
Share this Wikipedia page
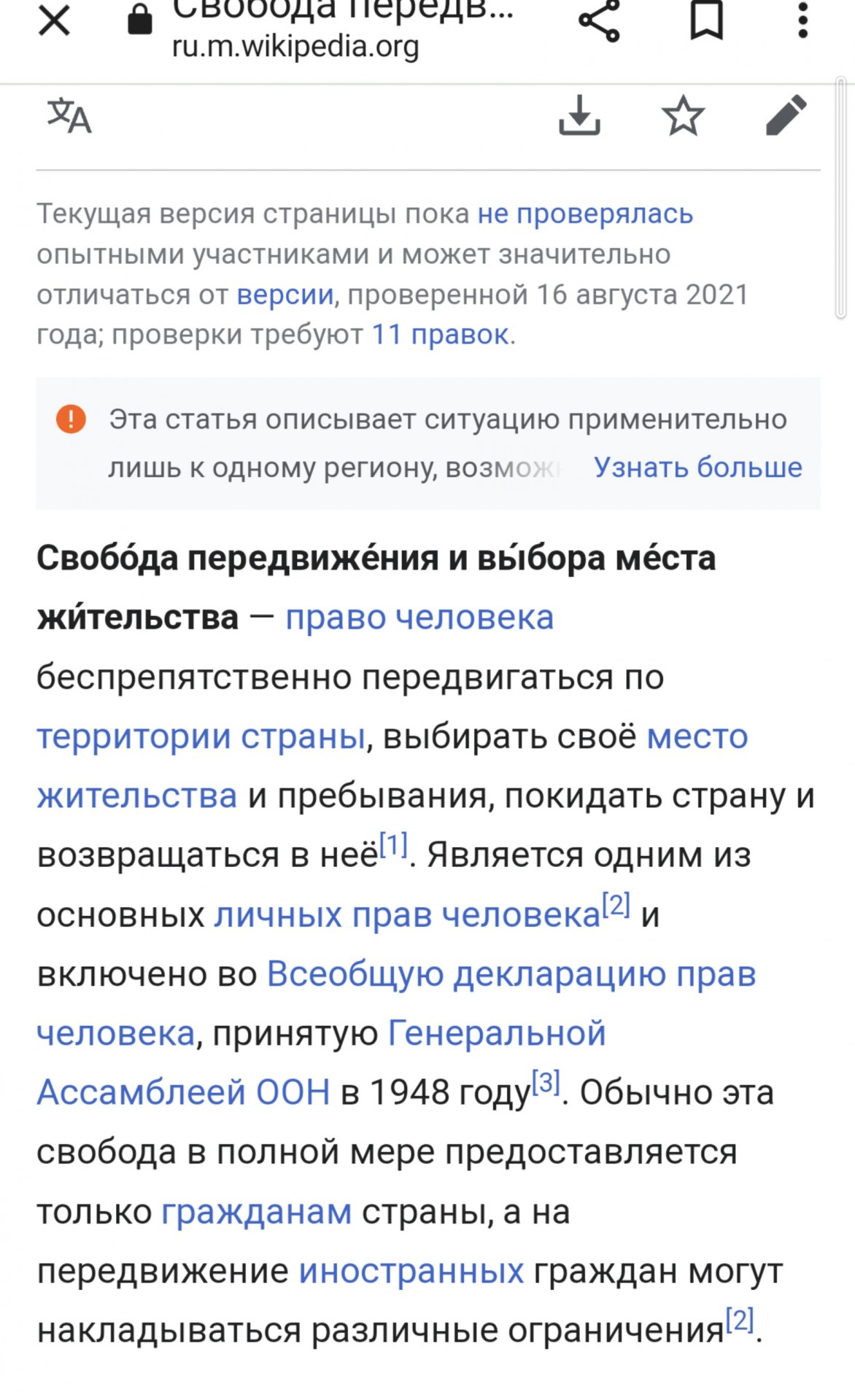599,20
